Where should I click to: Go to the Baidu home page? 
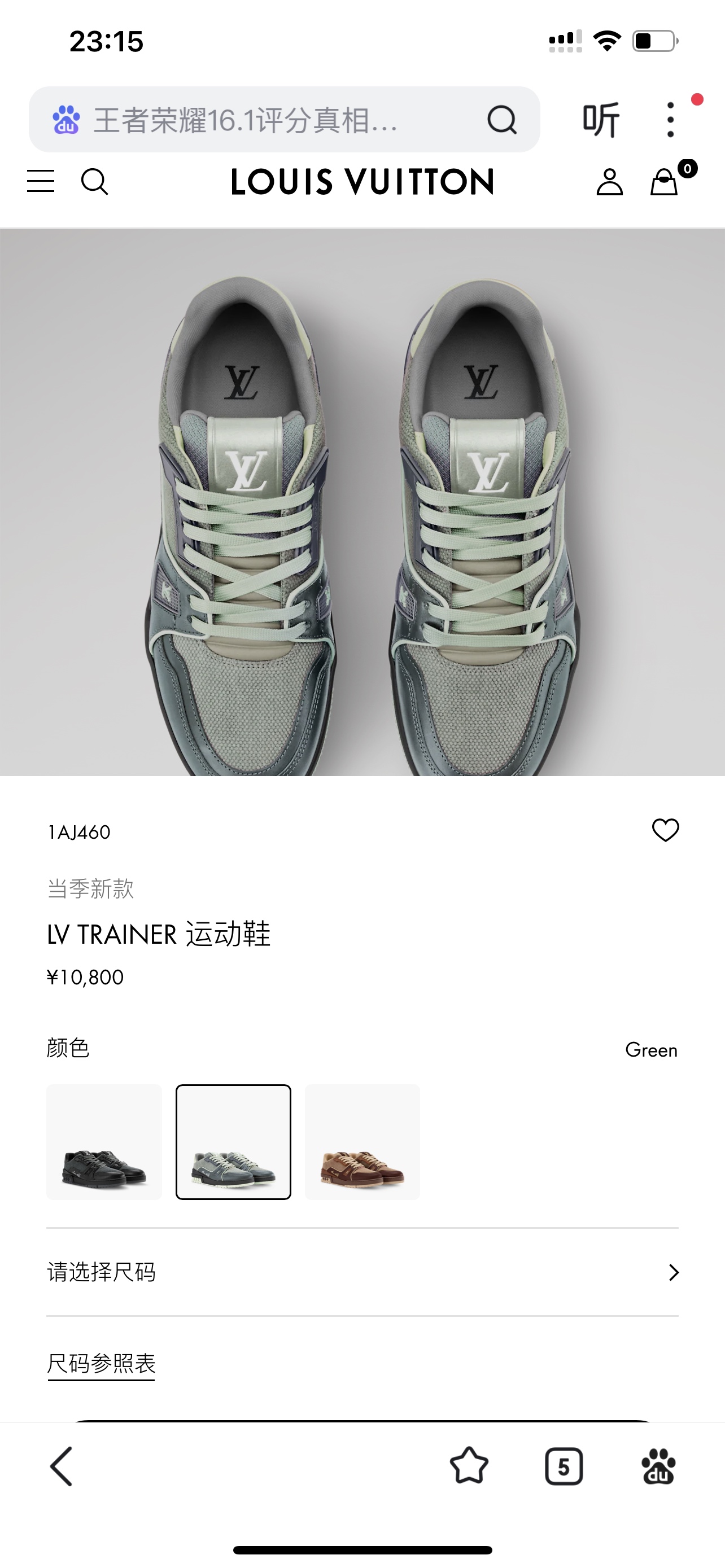pyautogui.click(x=658, y=1466)
